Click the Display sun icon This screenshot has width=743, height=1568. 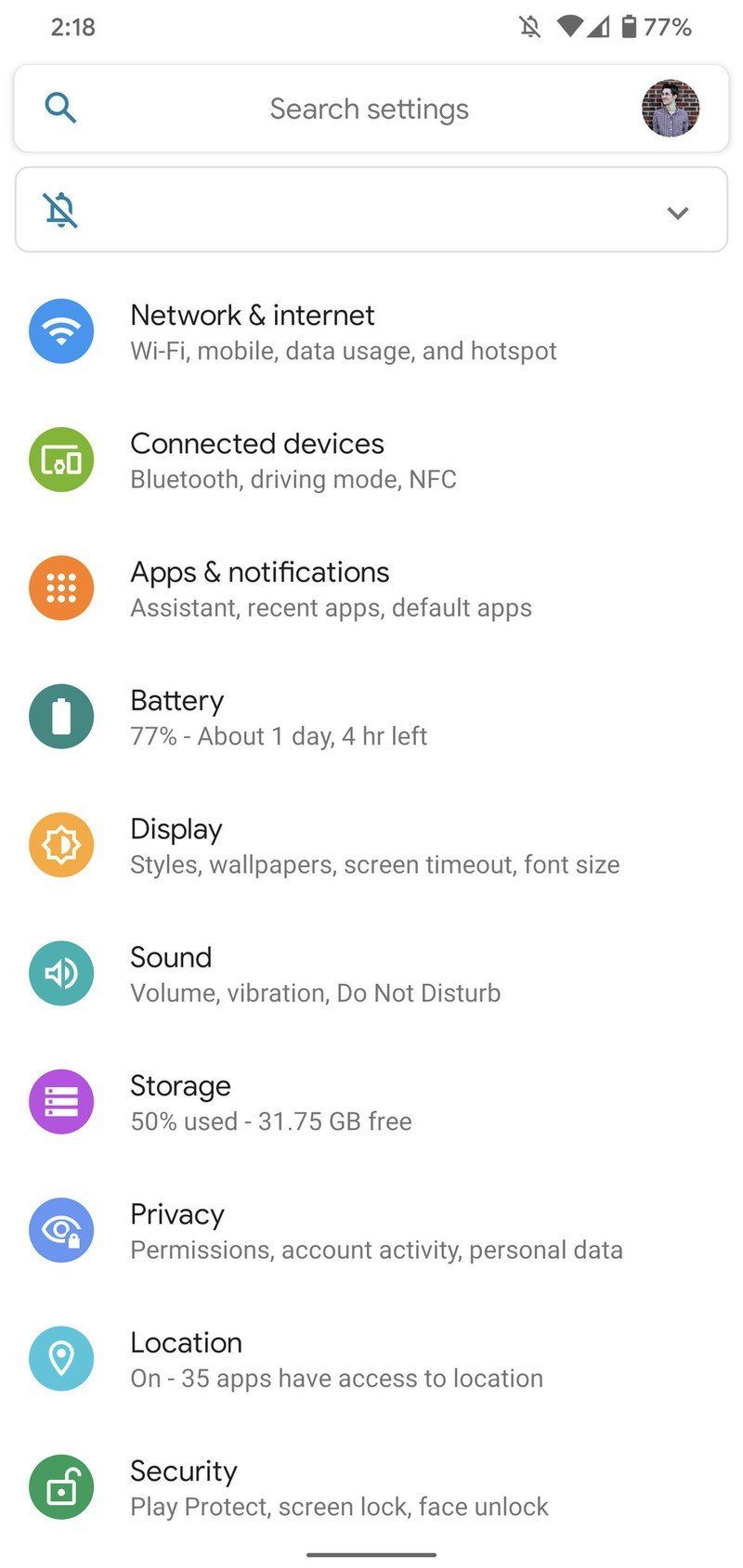(61, 844)
